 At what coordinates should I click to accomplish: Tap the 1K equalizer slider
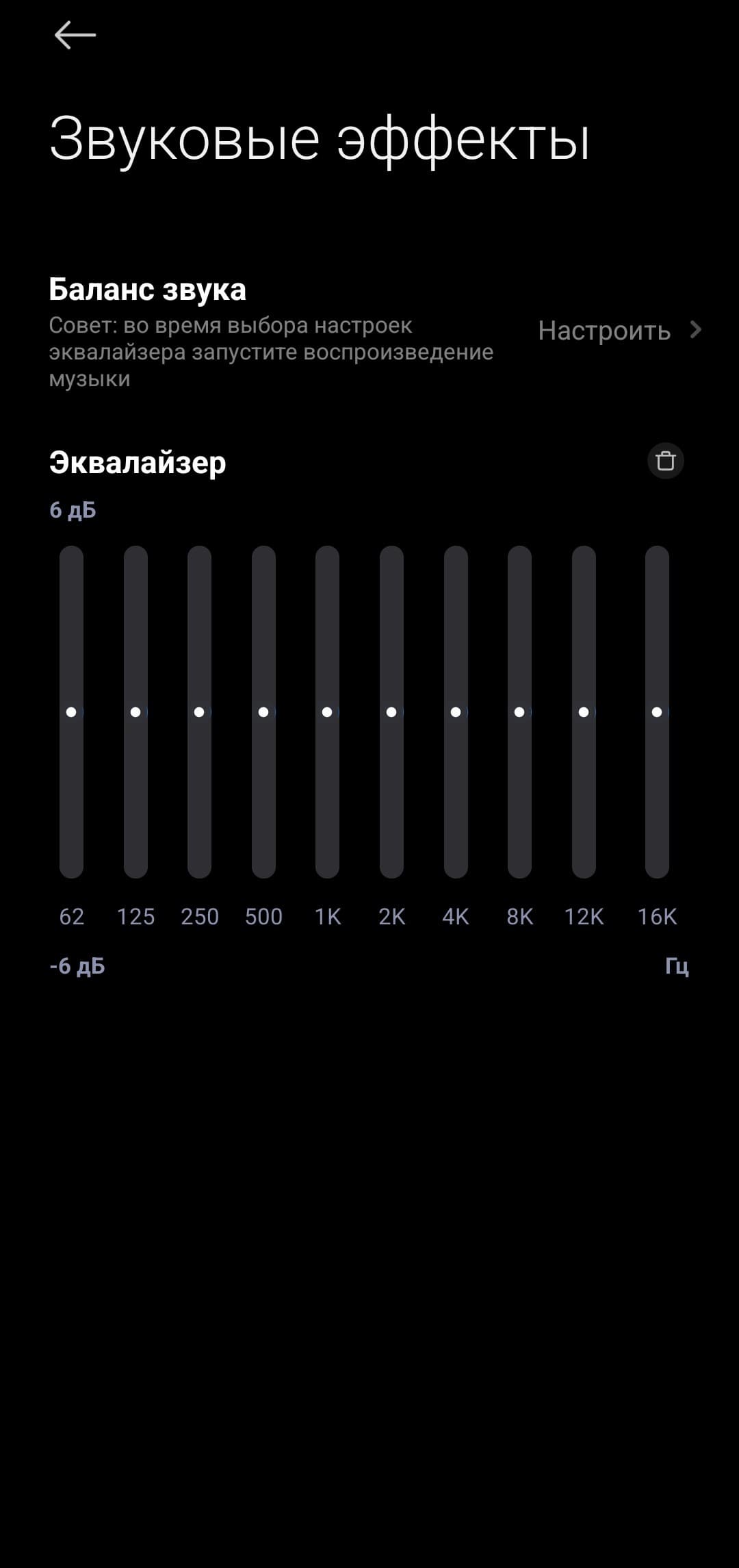tap(327, 712)
